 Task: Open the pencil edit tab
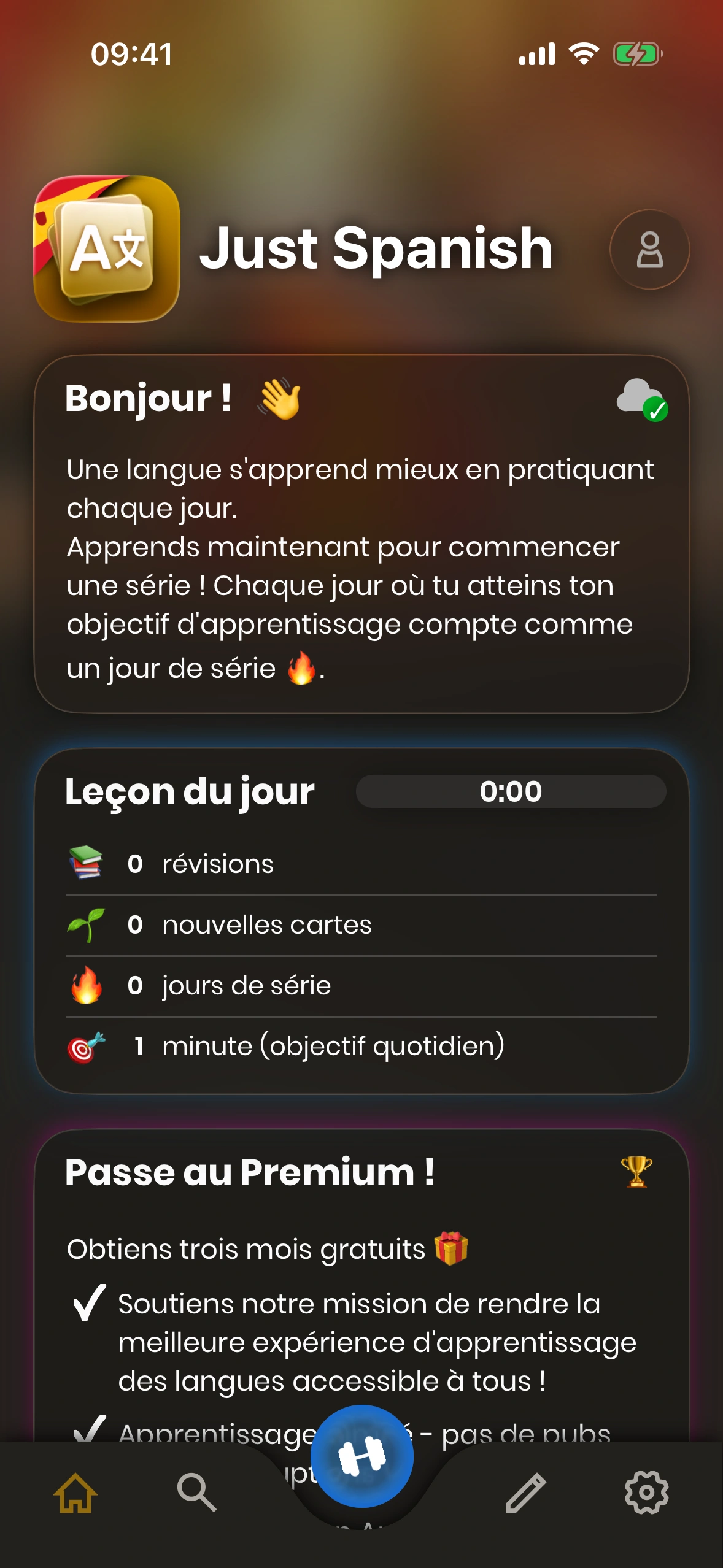click(x=525, y=1492)
